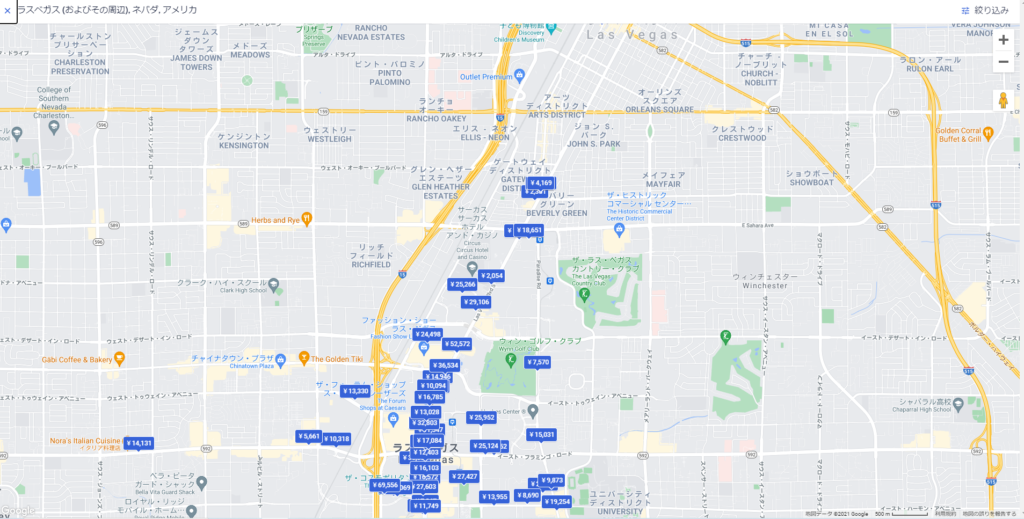Zoom out on the map
This screenshot has height=519, width=1024.
click(1003, 62)
